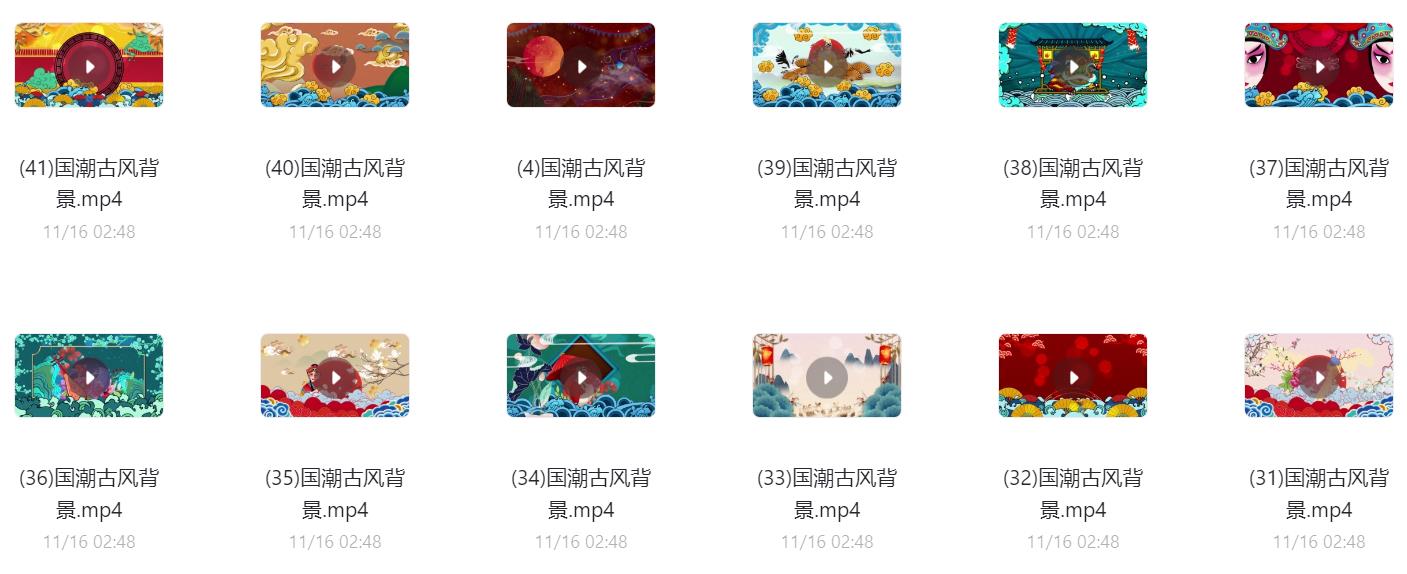This screenshot has width=1407, height=574.
Task: Open the (4)国潮古风背景.mp4 video
Action: click(x=581, y=66)
